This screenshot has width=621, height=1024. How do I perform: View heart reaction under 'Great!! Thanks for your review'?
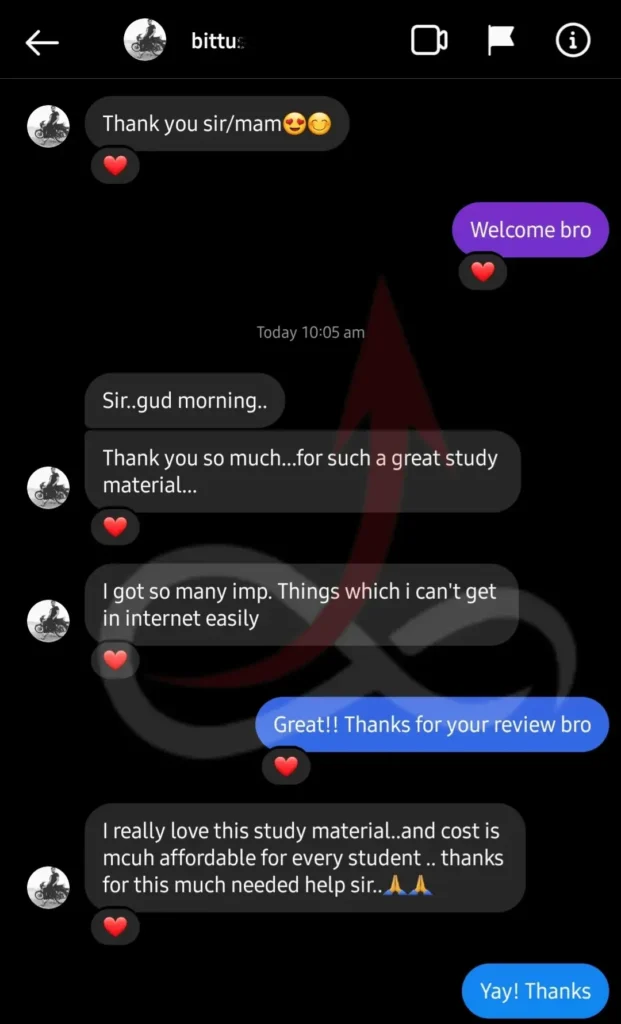click(x=286, y=766)
